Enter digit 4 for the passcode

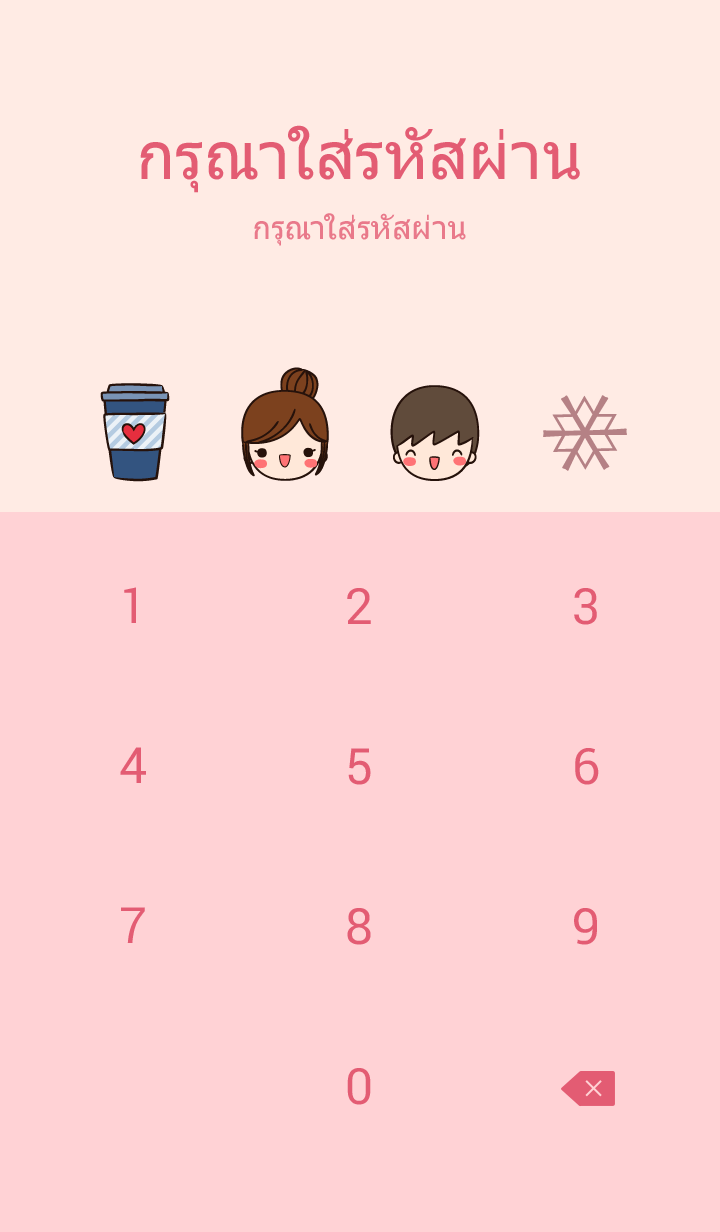[x=132, y=767]
